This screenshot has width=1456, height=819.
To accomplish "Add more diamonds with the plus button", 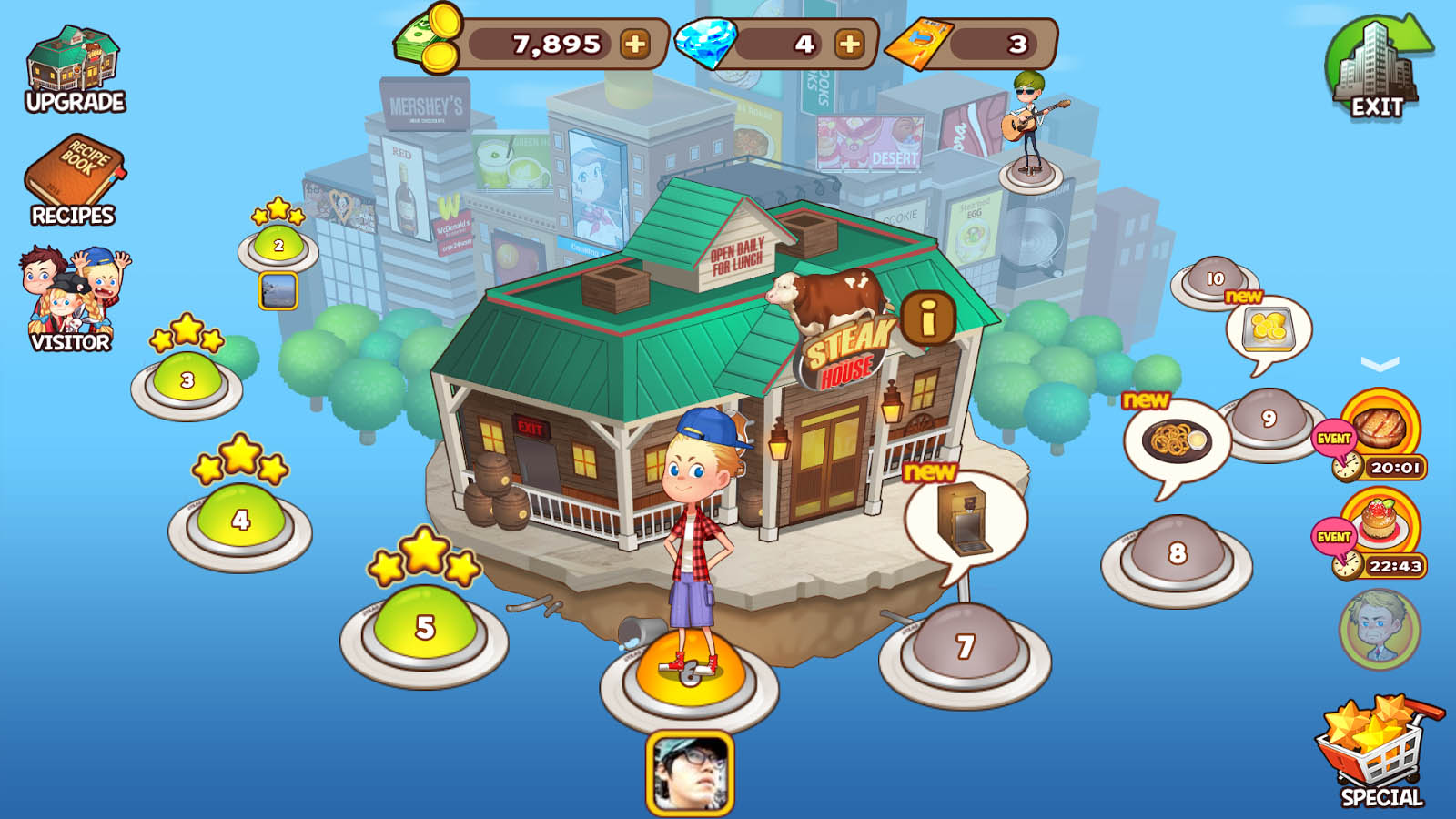I will click(849, 43).
